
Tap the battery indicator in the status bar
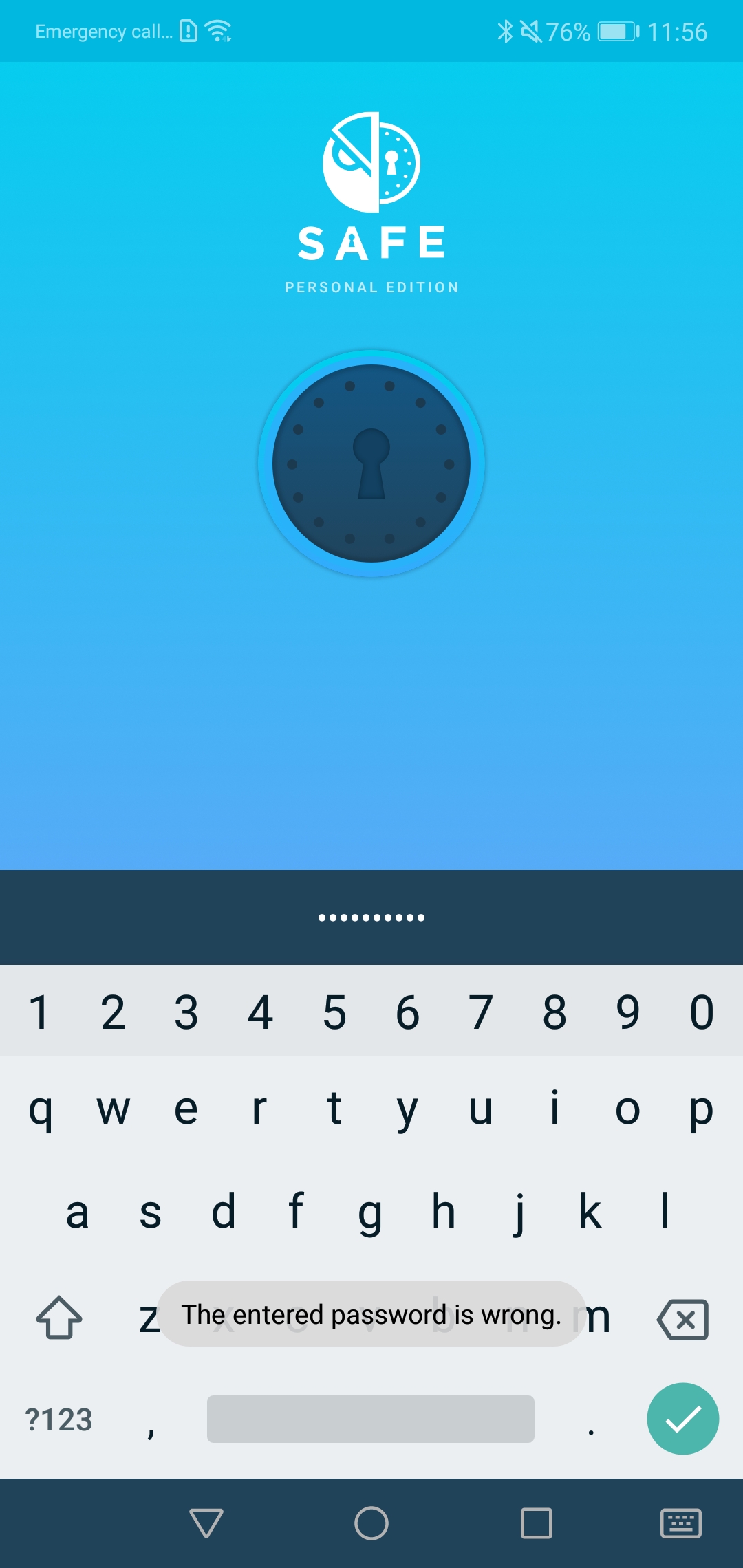pyautogui.click(x=614, y=30)
